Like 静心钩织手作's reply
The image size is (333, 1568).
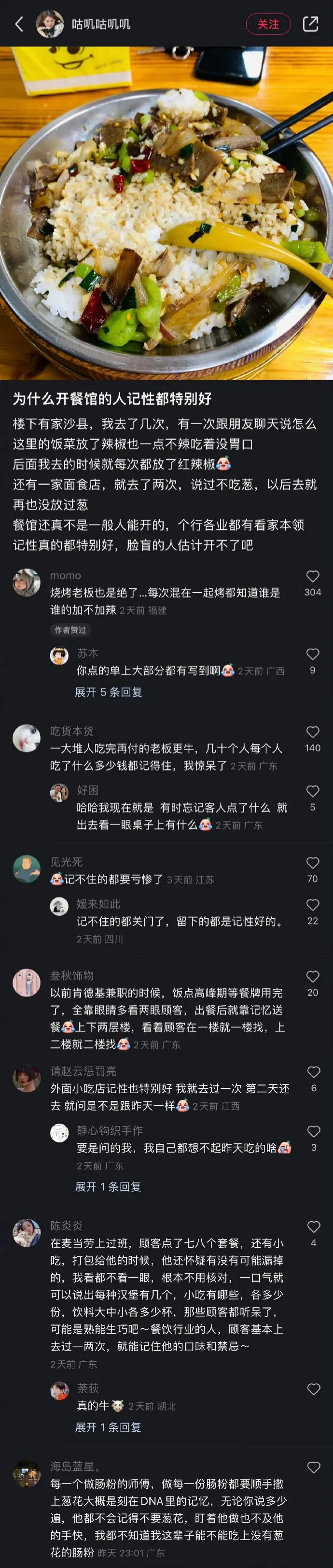(313, 1132)
